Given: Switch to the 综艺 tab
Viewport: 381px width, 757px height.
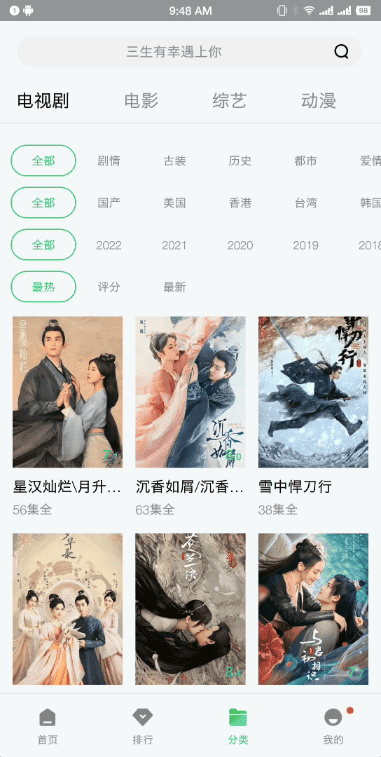Looking at the screenshot, I should (230, 101).
